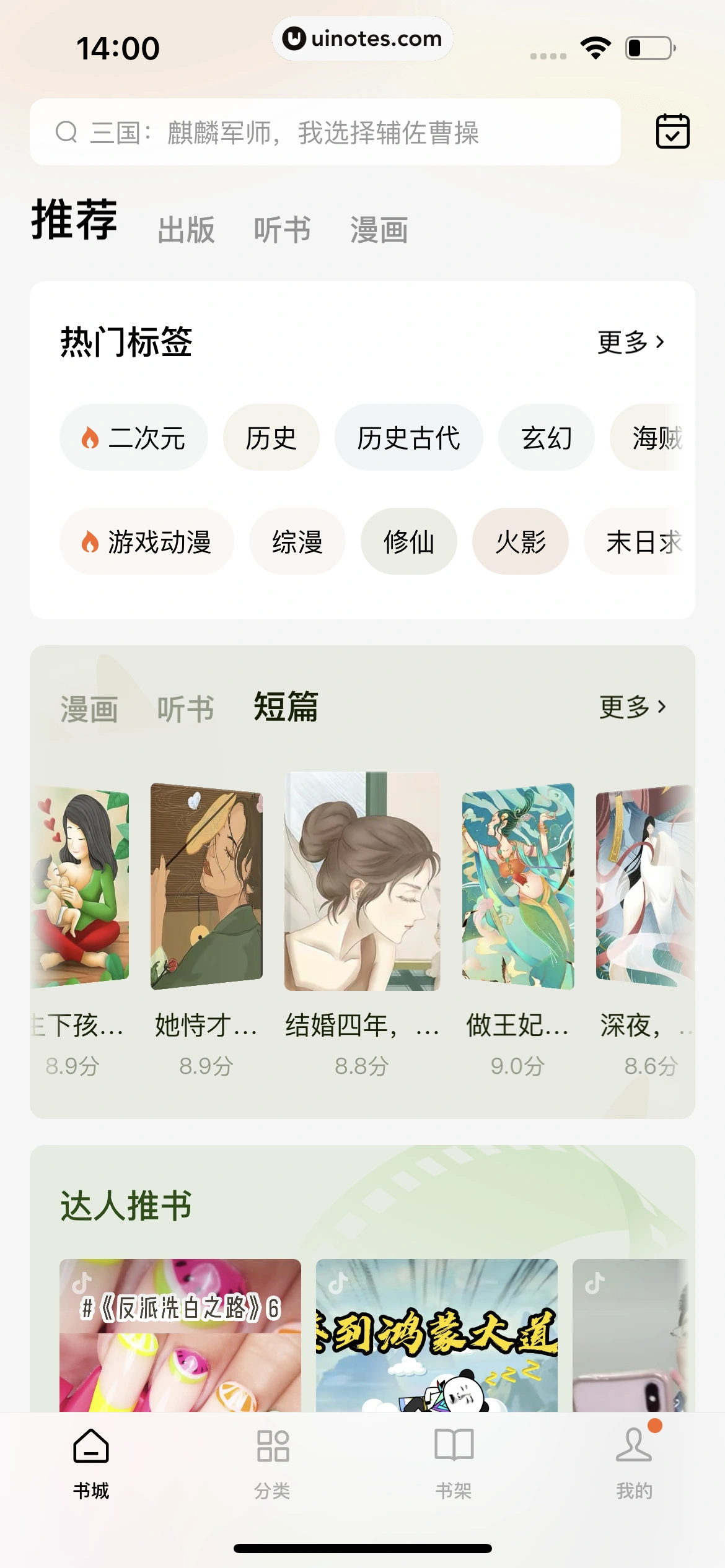The image size is (725, 1568).
Task: Select the 火影 tag chip
Action: (x=520, y=542)
